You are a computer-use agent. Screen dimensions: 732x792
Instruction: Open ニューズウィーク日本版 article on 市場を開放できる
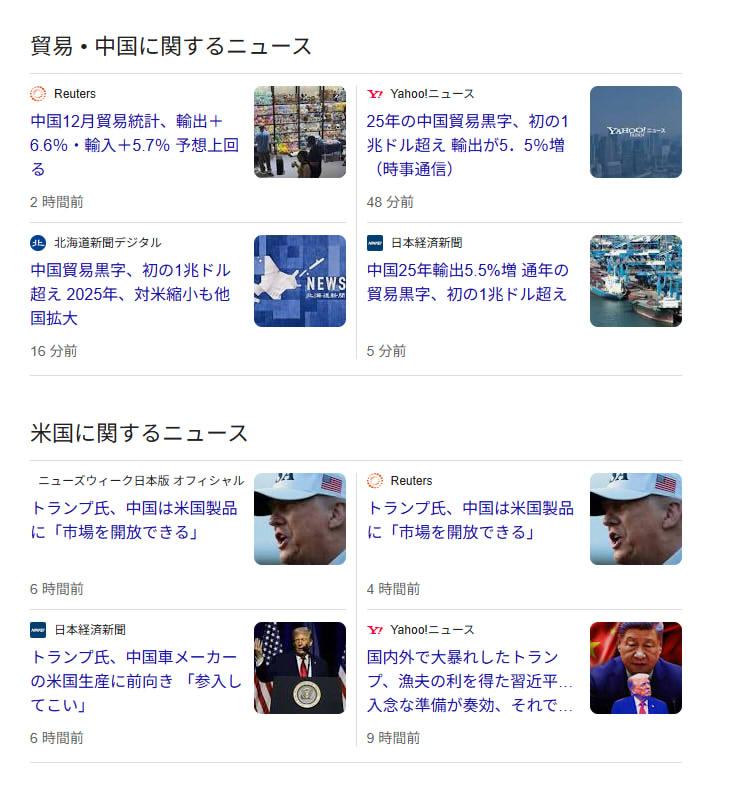135,520
